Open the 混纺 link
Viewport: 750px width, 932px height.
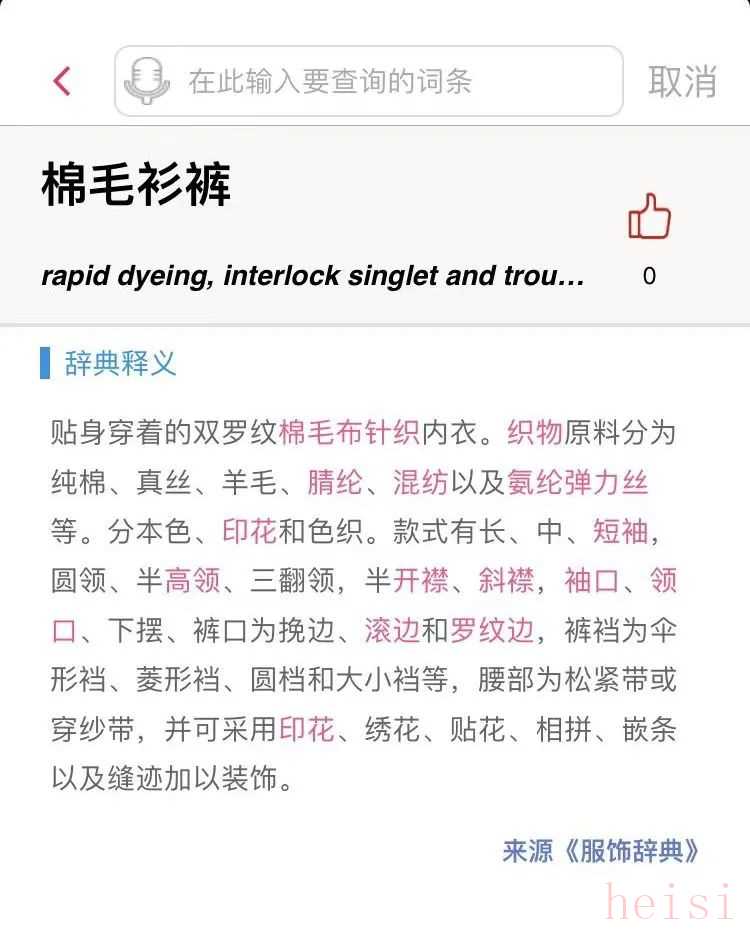click(x=421, y=482)
